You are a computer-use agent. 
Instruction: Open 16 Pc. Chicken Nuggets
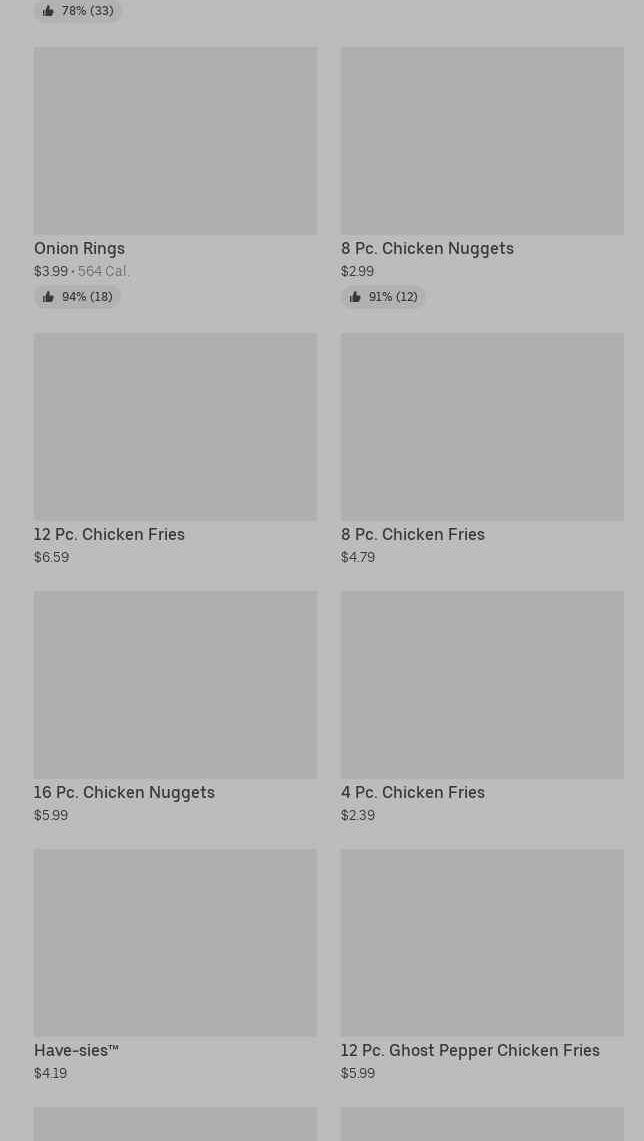175,686
